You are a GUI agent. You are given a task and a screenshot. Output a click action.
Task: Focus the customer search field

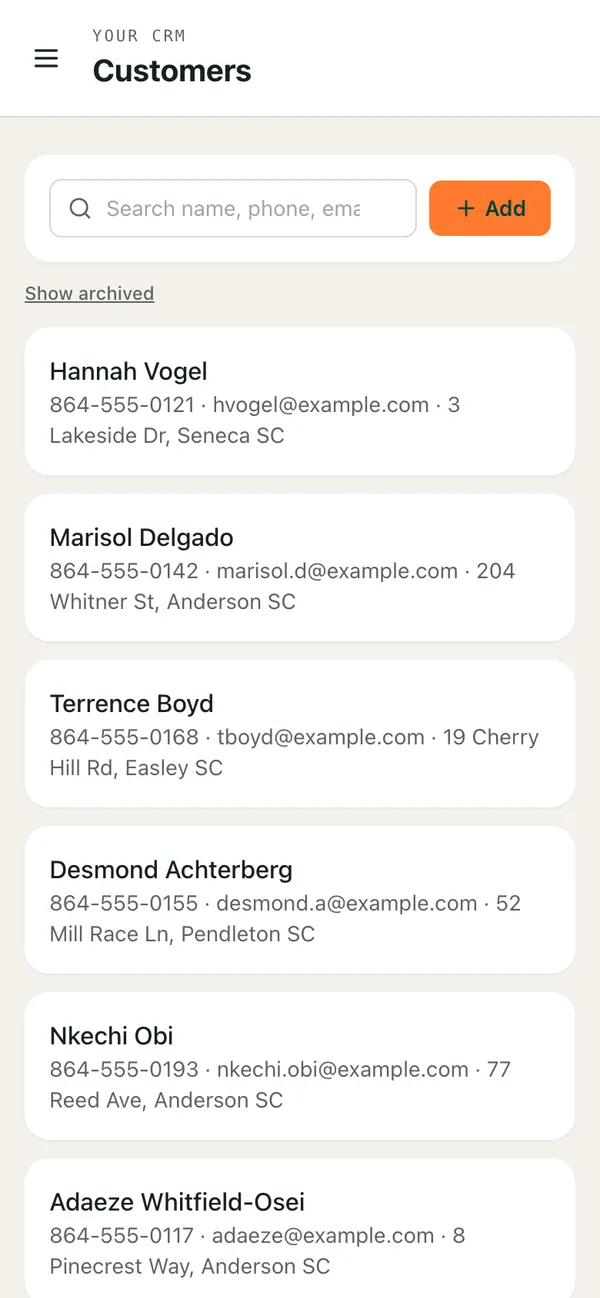pyautogui.click(x=233, y=208)
